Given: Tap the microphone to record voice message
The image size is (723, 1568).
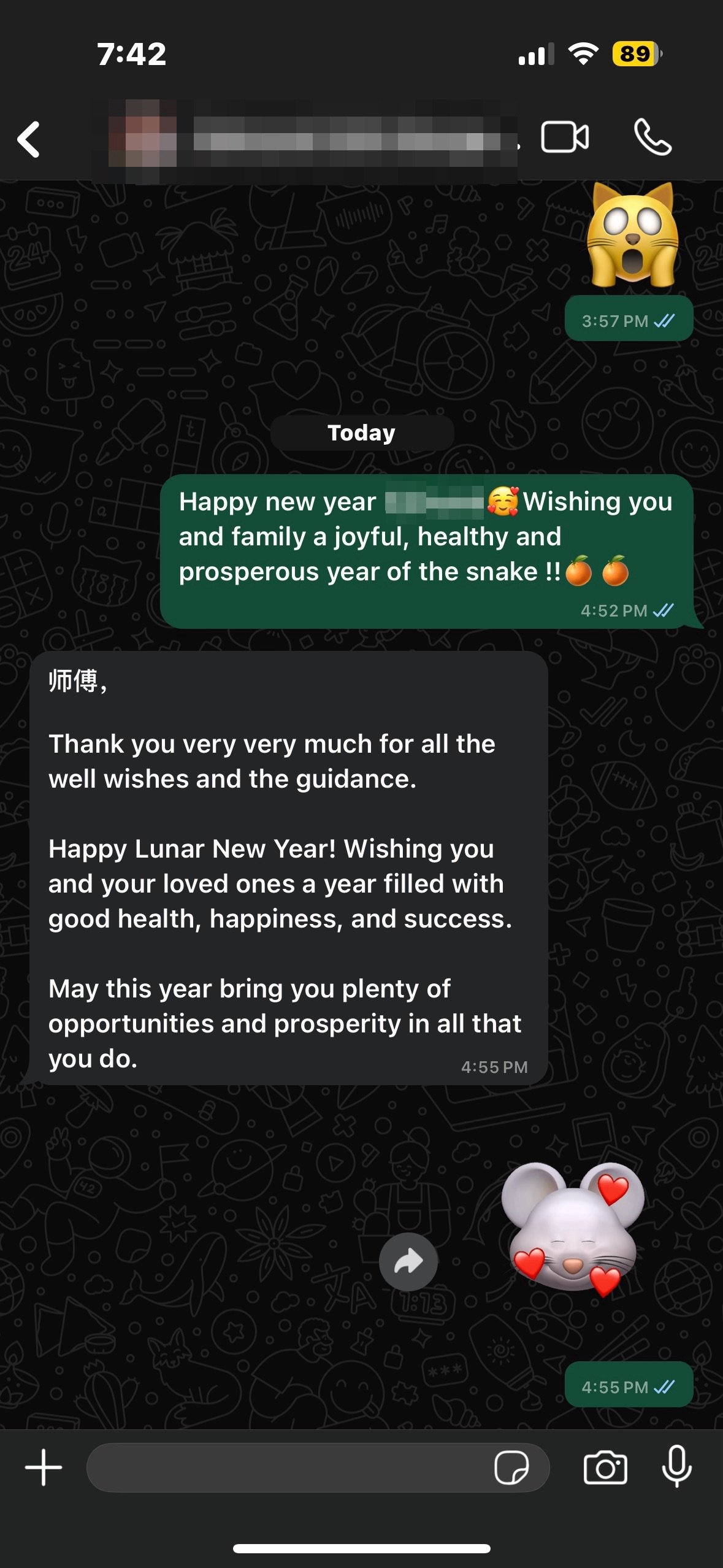Looking at the screenshot, I should click(677, 1466).
